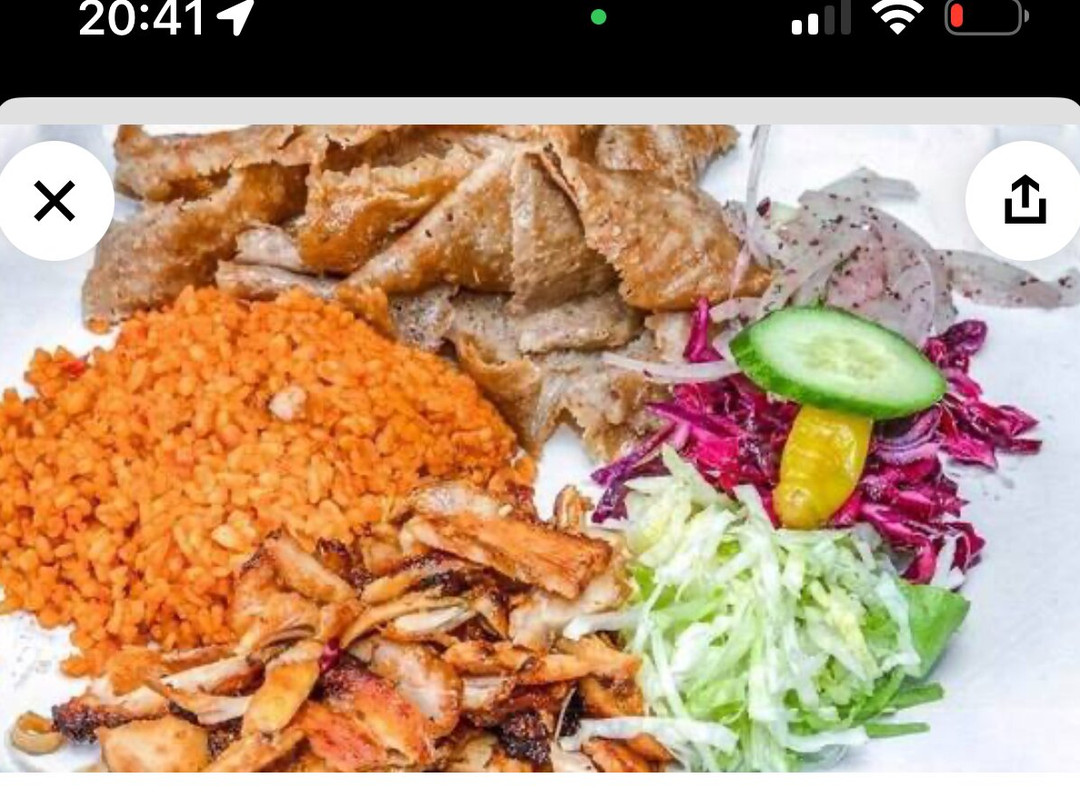Close the food item detail sheet
Viewport: 1080px width, 808px height.
(x=54, y=201)
